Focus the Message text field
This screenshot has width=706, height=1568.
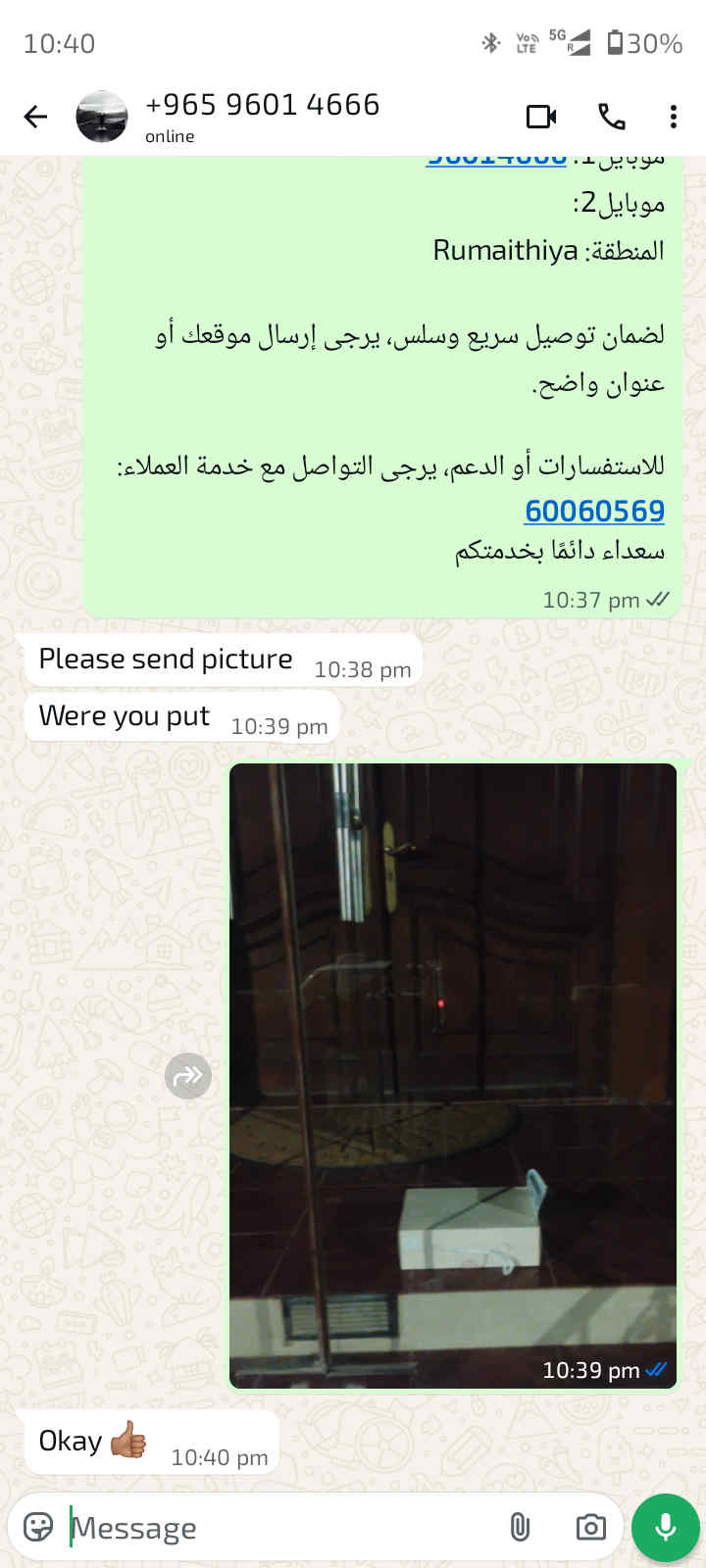tap(279, 1527)
